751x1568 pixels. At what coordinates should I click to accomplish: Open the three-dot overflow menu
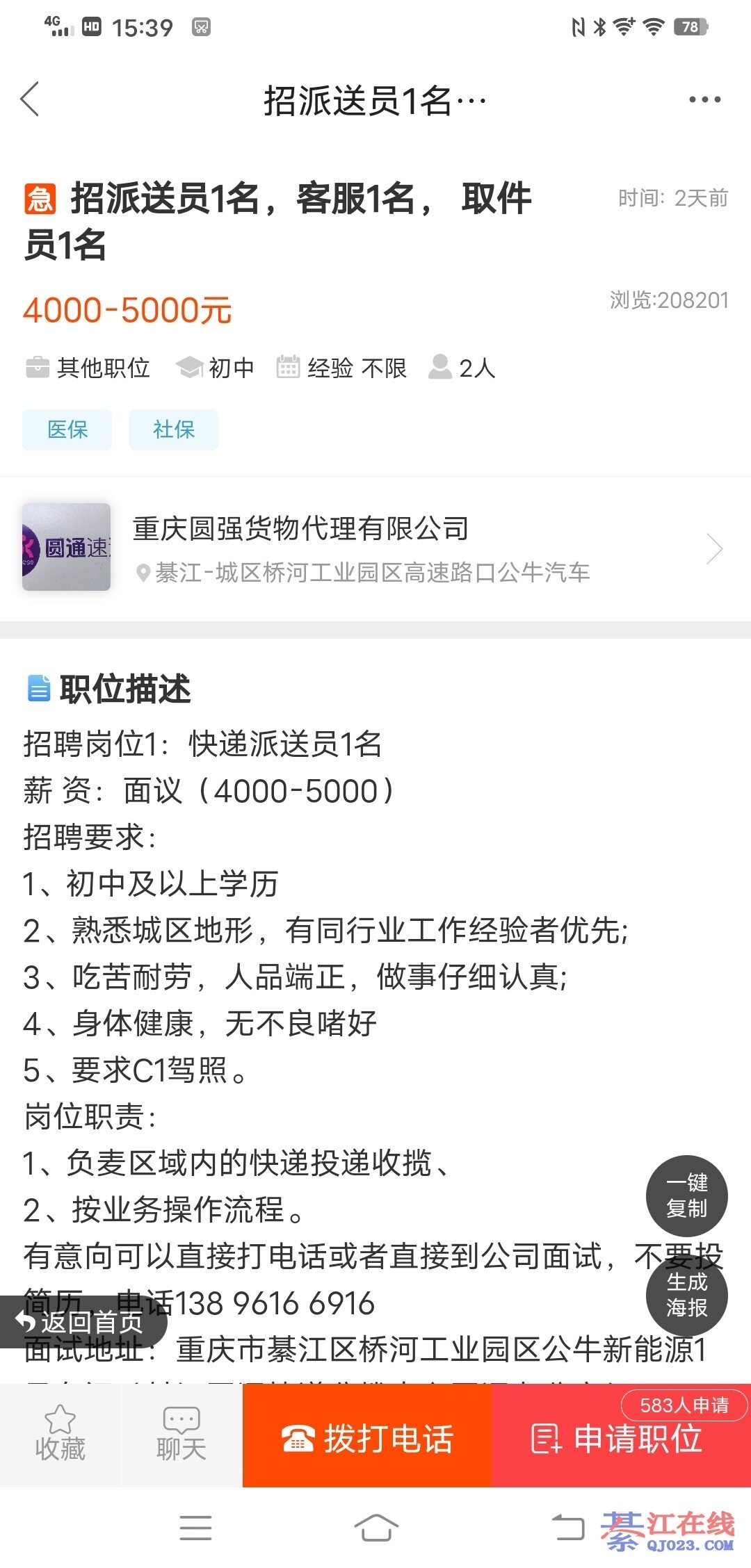click(704, 100)
